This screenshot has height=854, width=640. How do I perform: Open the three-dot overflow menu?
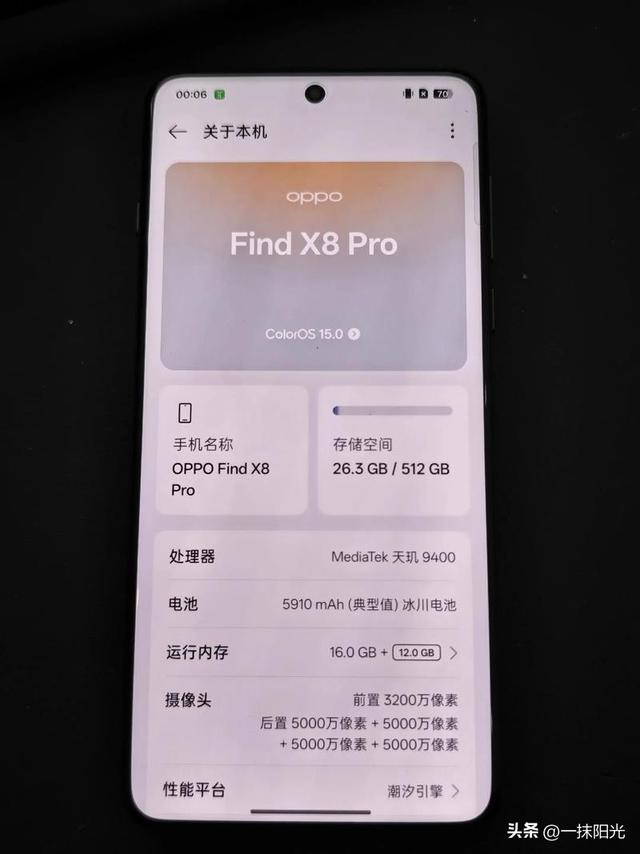[452, 131]
